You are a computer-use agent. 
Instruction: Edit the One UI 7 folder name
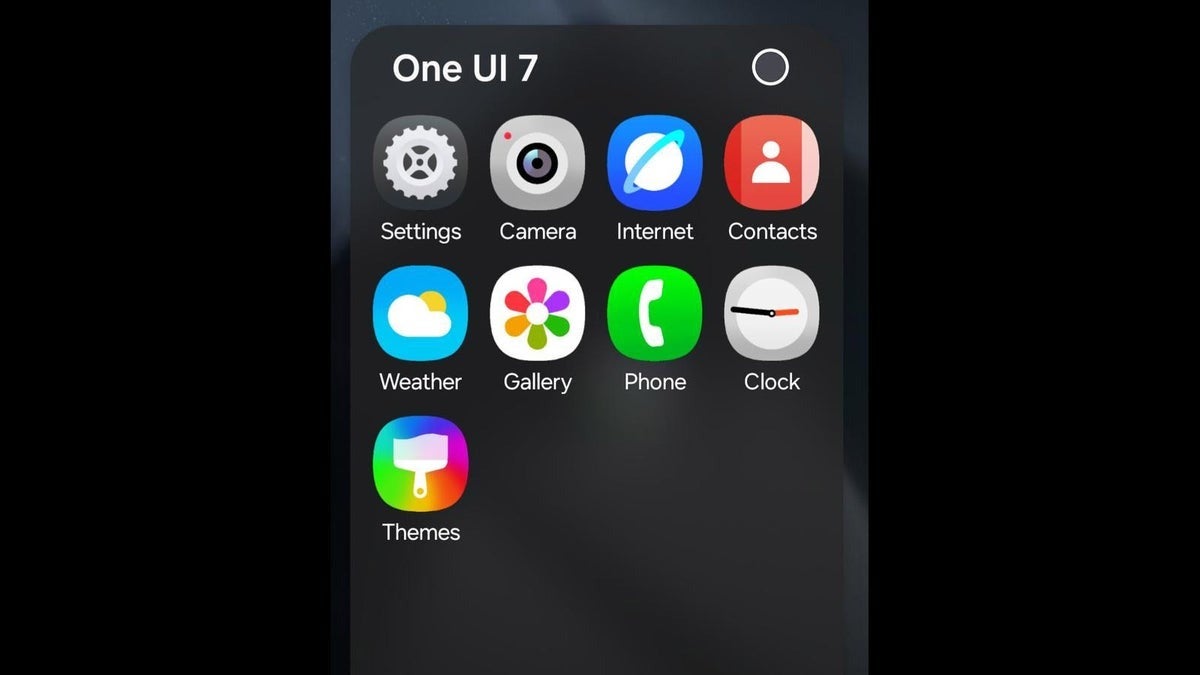(465, 68)
